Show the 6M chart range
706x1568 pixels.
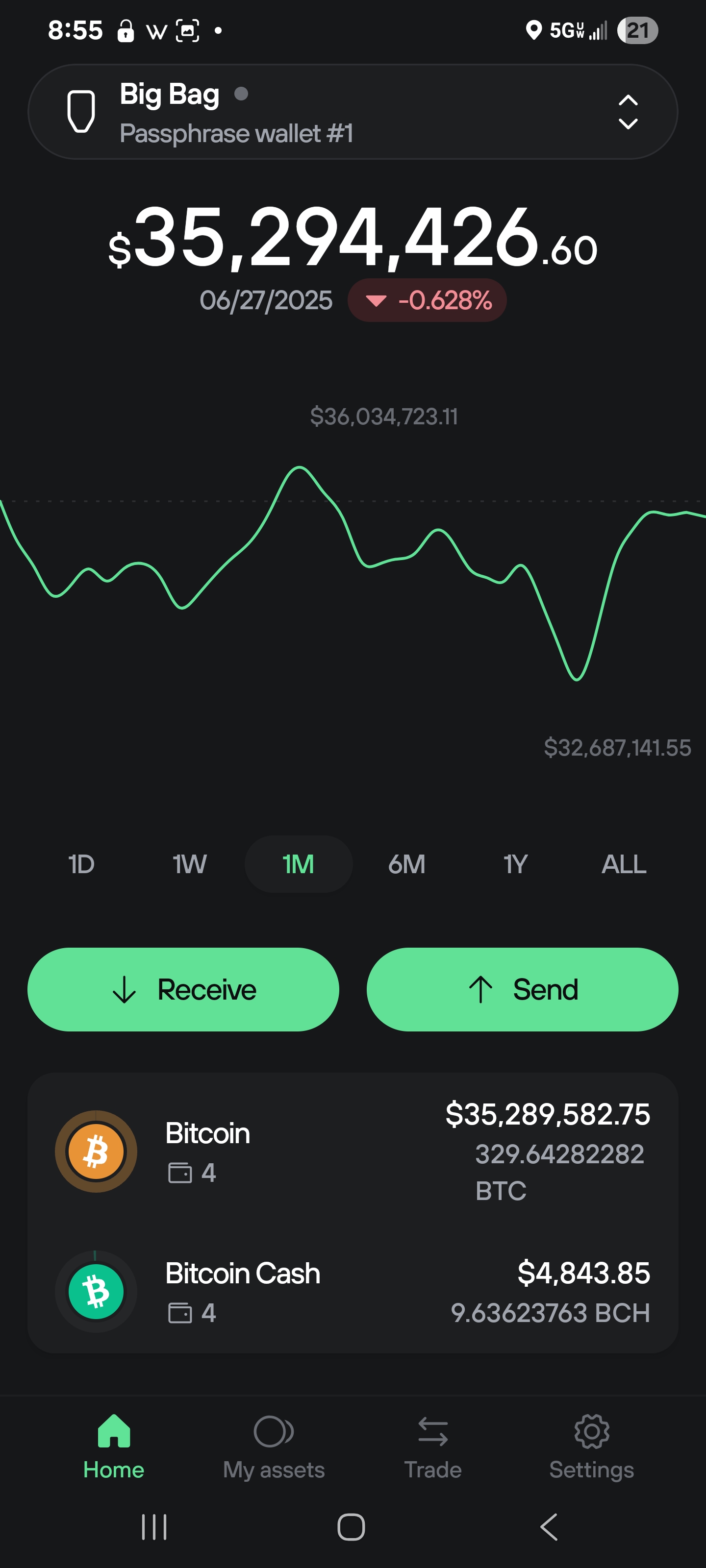tap(407, 864)
